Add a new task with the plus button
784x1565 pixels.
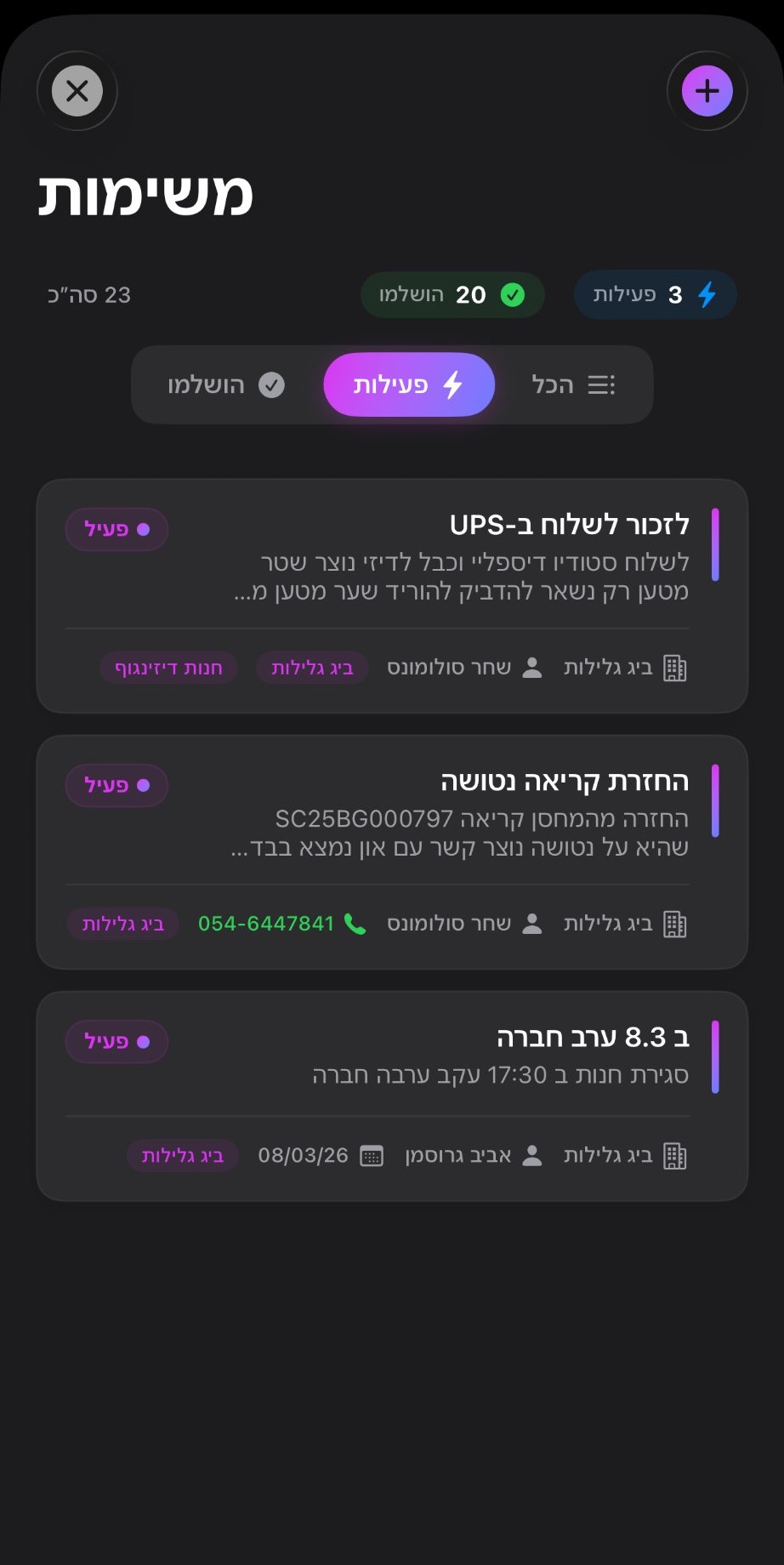coord(707,91)
